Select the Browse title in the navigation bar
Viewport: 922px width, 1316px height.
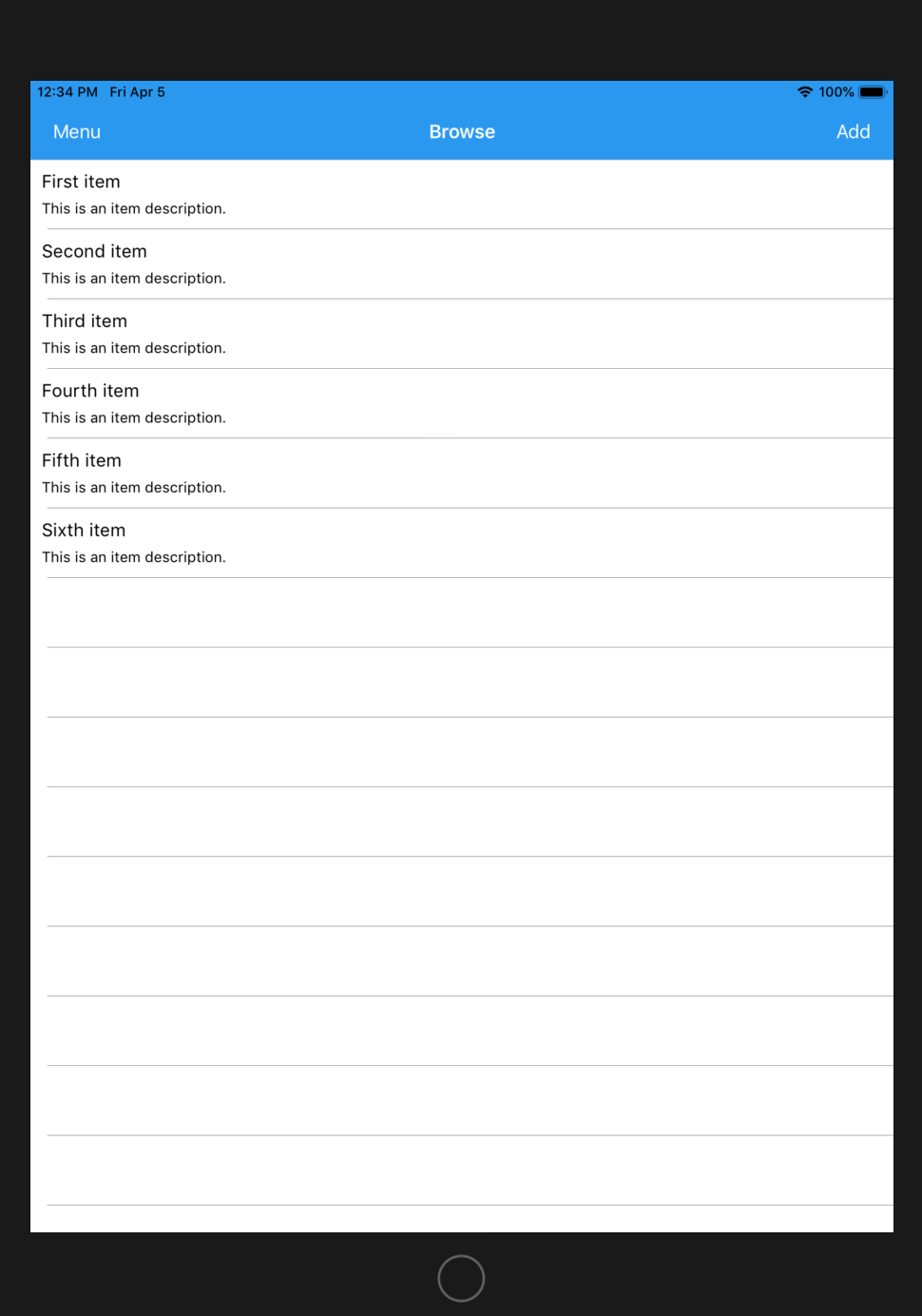tap(461, 131)
